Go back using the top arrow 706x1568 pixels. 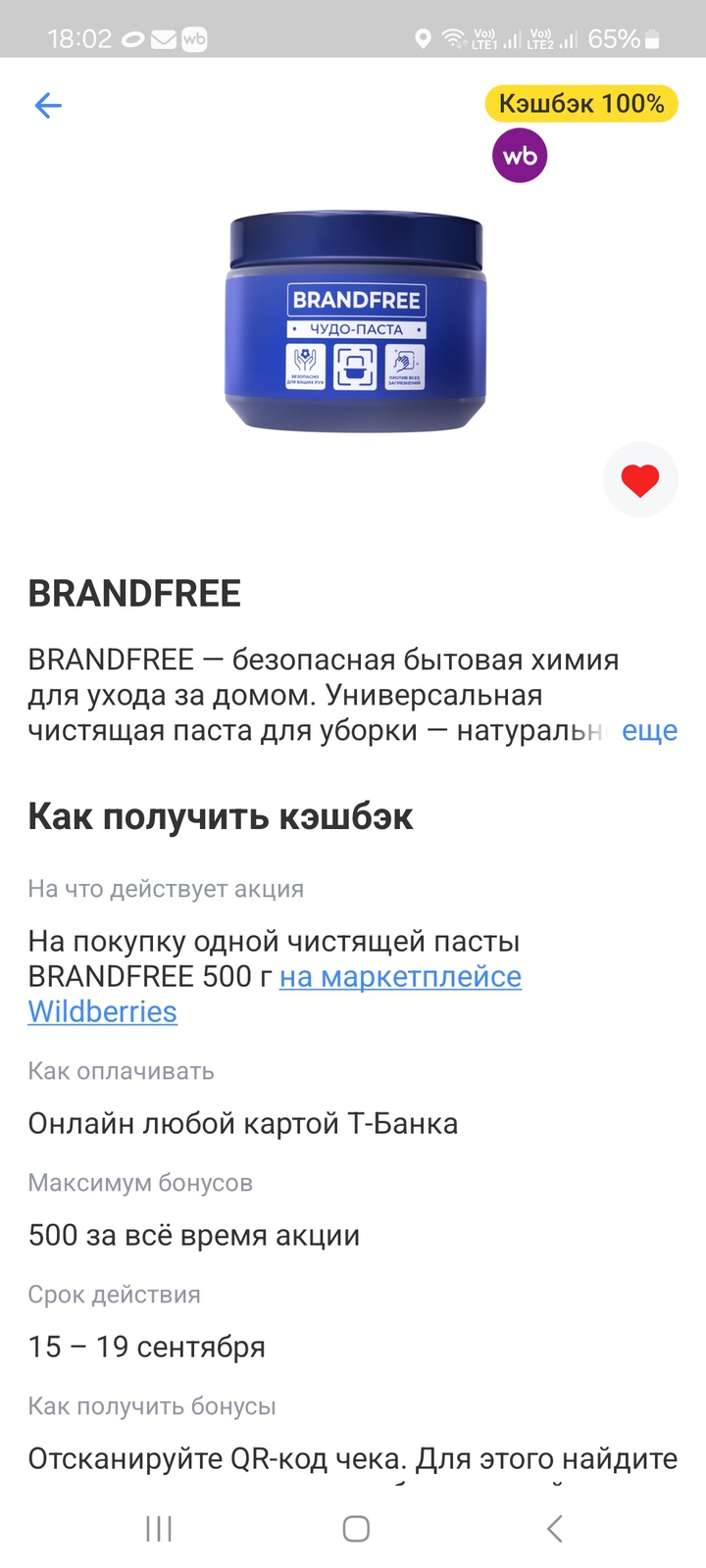tap(48, 106)
